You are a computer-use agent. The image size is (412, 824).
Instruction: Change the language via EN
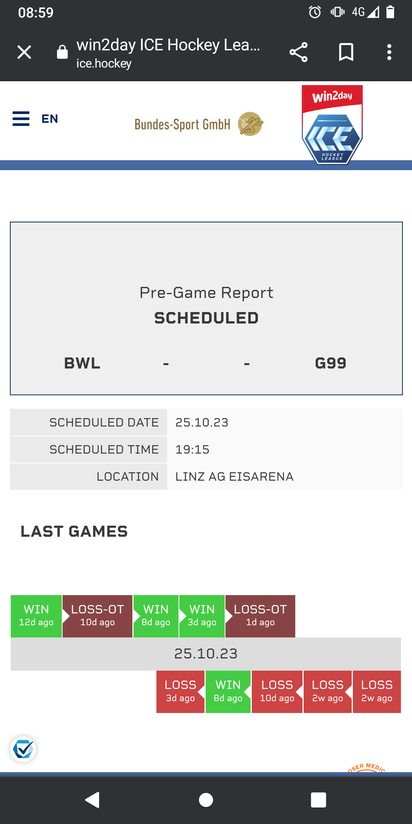pyautogui.click(x=50, y=119)
